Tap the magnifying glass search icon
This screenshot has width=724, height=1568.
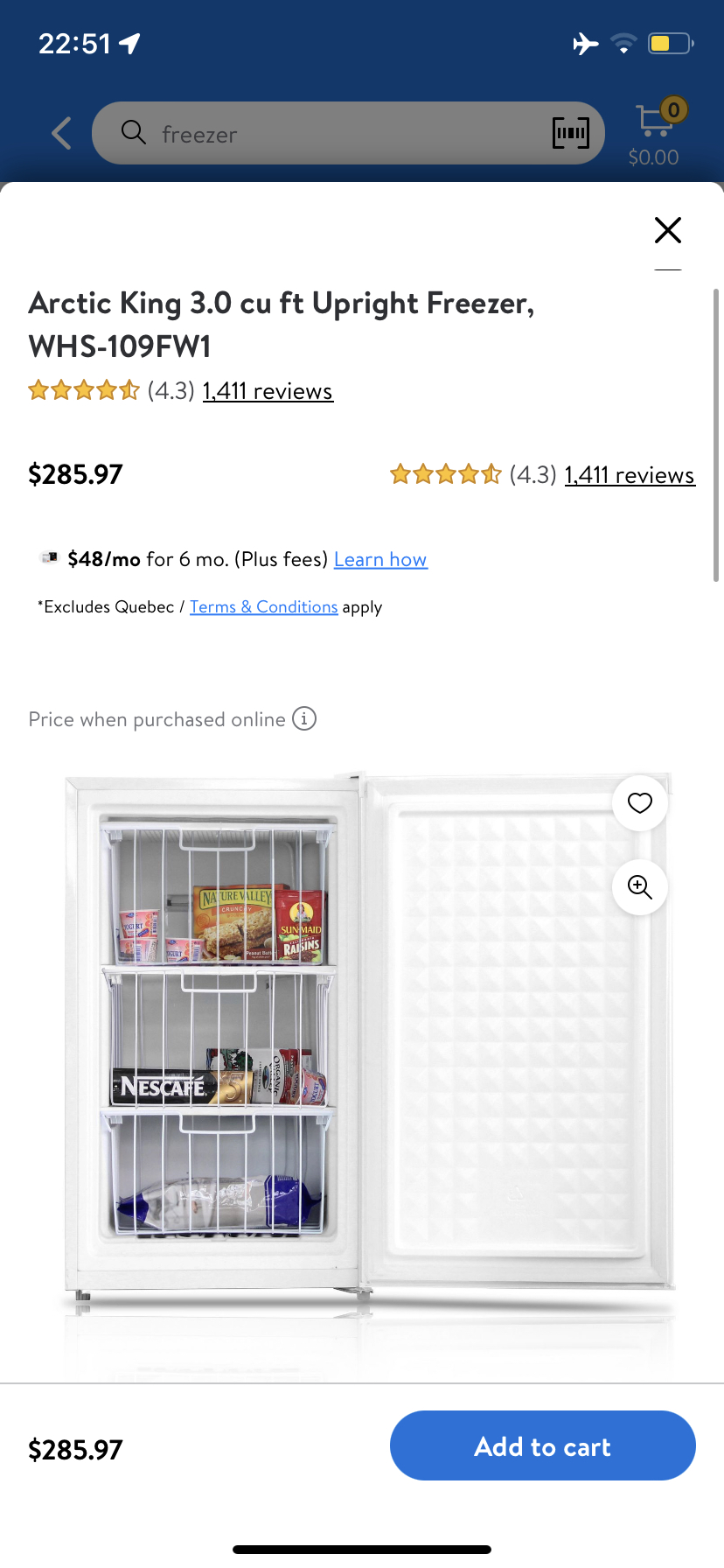pyautogui.click(x=132, y=133)
